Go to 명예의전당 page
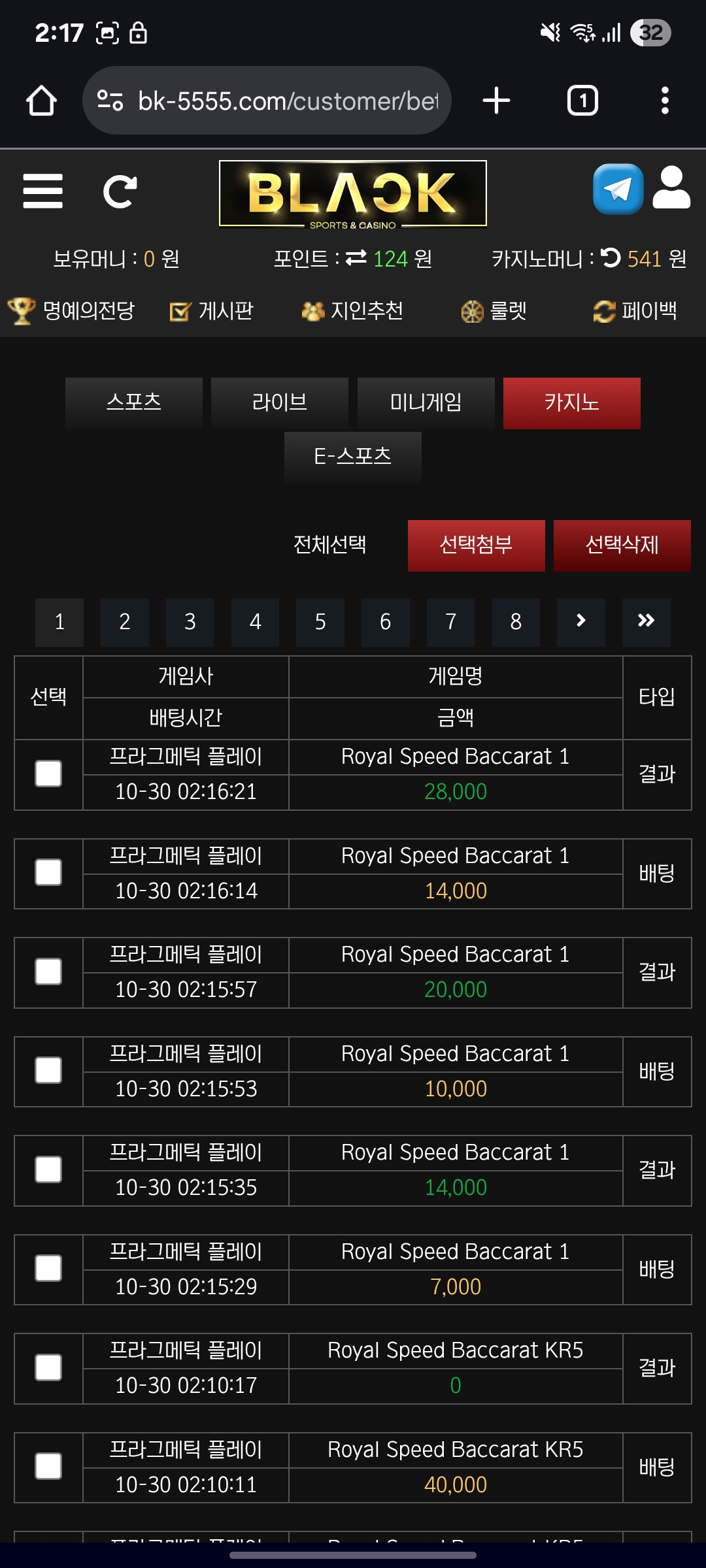The width and height of the screenshot is (706, 1568). click(72, 311)
